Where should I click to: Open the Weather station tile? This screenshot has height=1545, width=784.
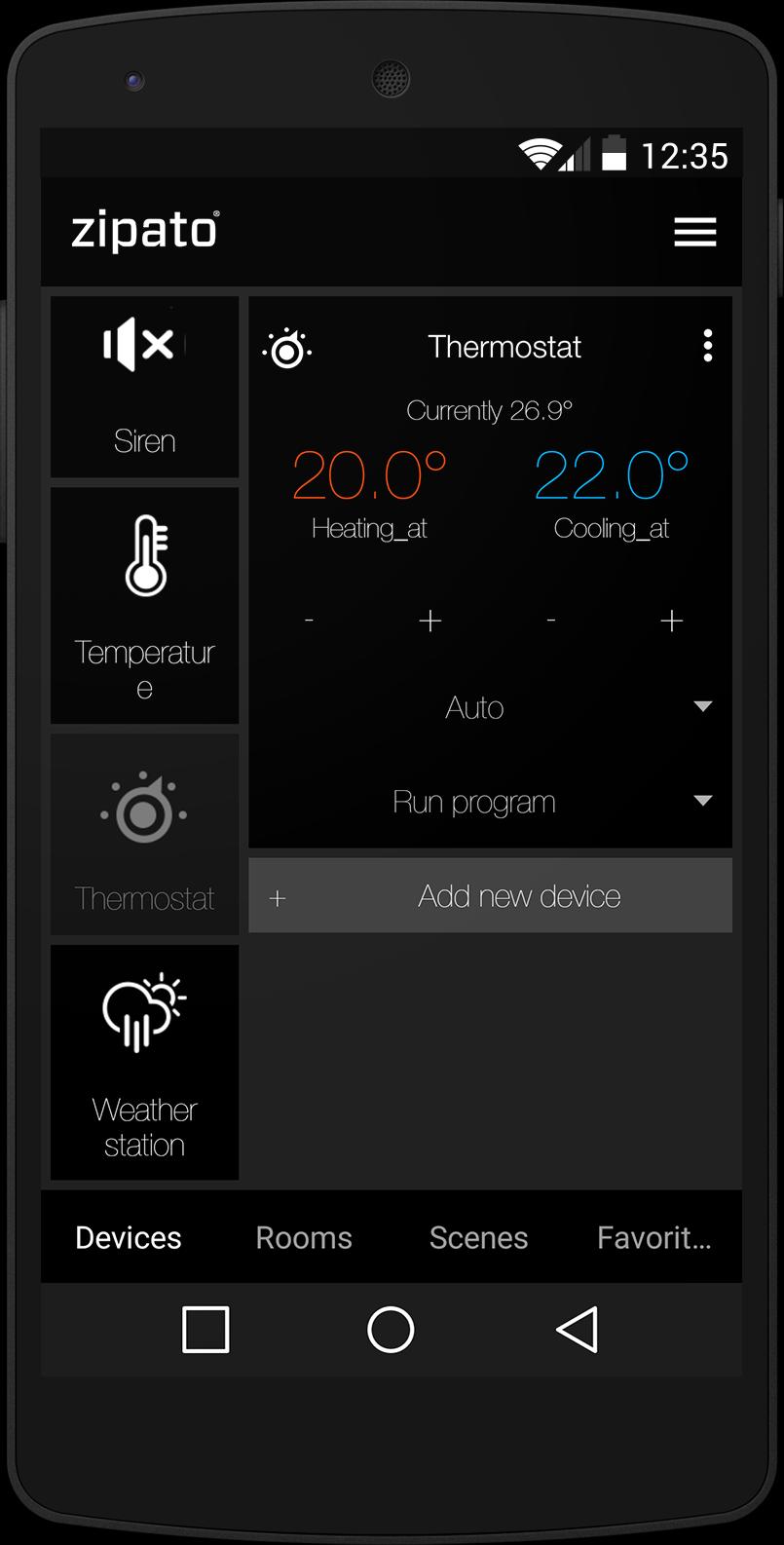click(x=144, y=1062)
